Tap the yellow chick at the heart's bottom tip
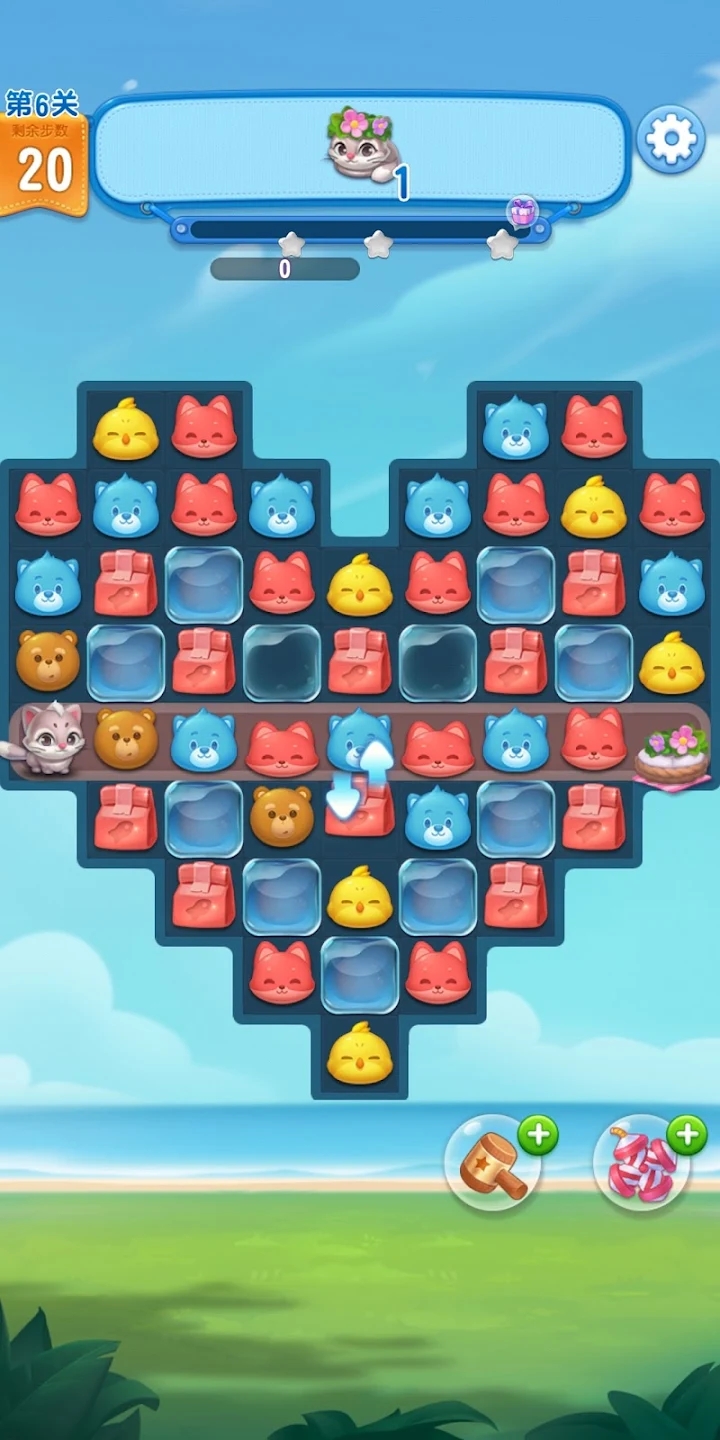 pos(360,1055)
